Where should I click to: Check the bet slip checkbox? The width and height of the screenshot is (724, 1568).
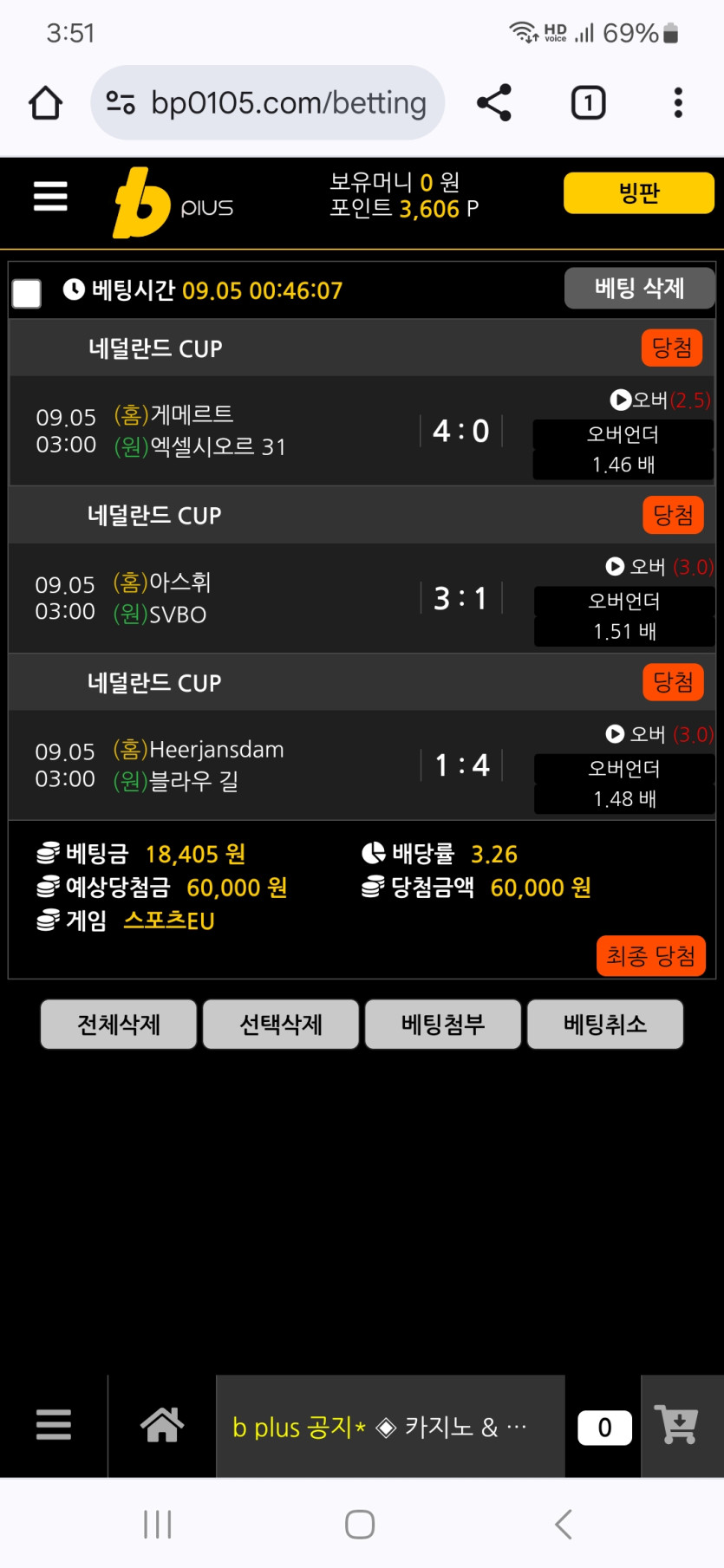(x=27, y=293)
